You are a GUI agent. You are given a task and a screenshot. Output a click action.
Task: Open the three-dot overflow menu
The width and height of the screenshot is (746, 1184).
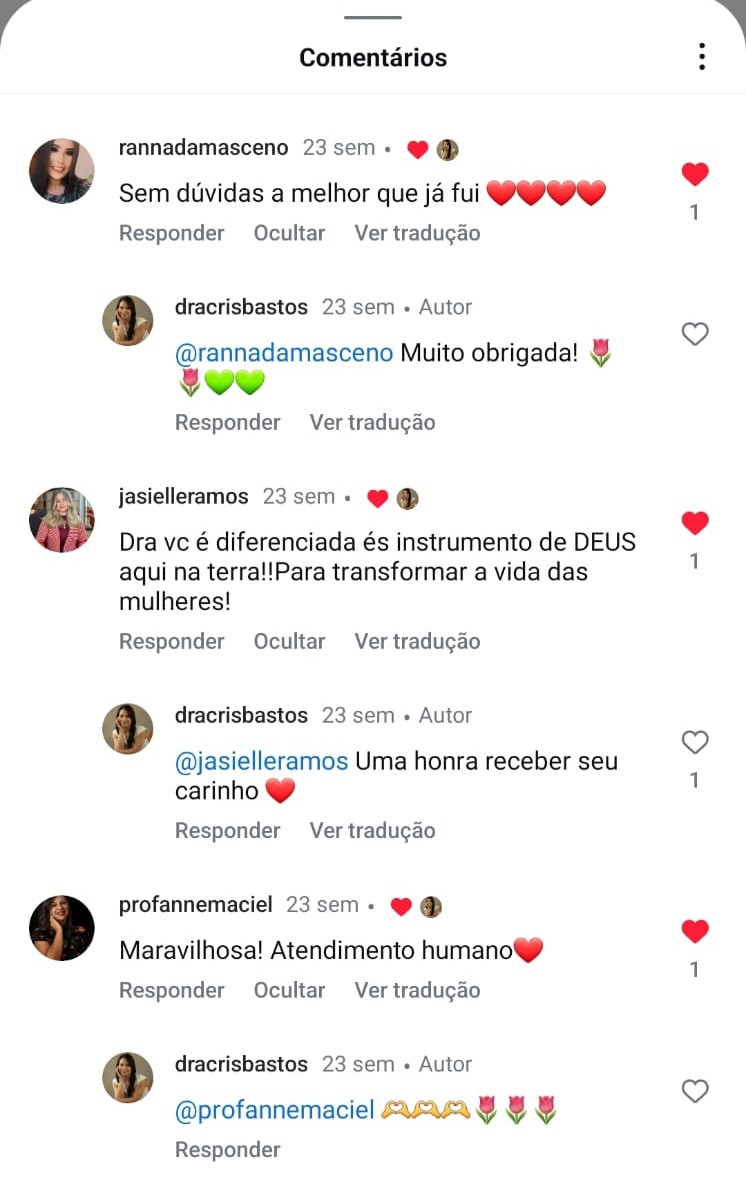(702, 57)
